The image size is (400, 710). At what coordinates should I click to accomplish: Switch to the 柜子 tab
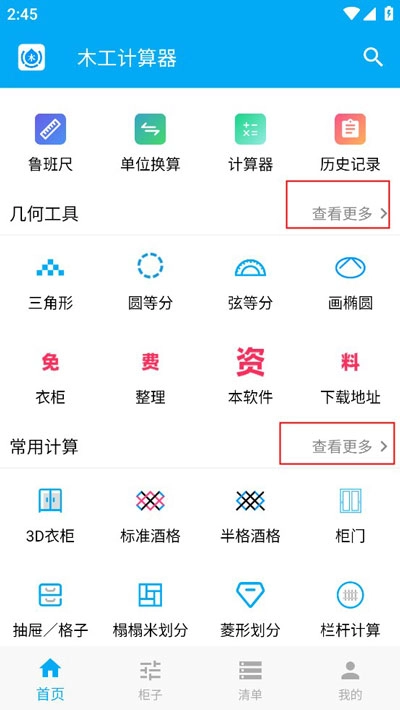tap(150, 680)
